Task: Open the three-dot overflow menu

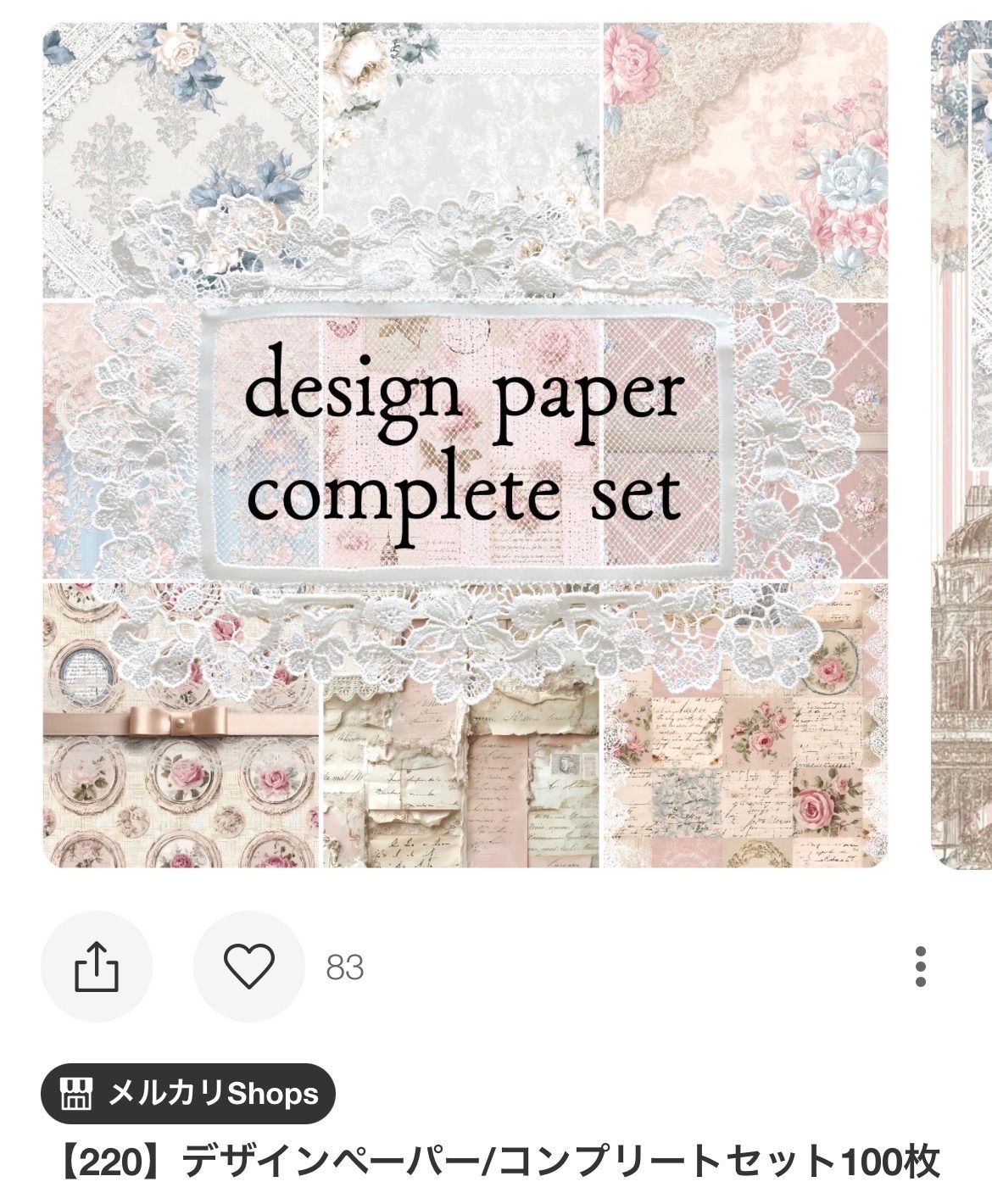Action: click(x=921, y=967)
